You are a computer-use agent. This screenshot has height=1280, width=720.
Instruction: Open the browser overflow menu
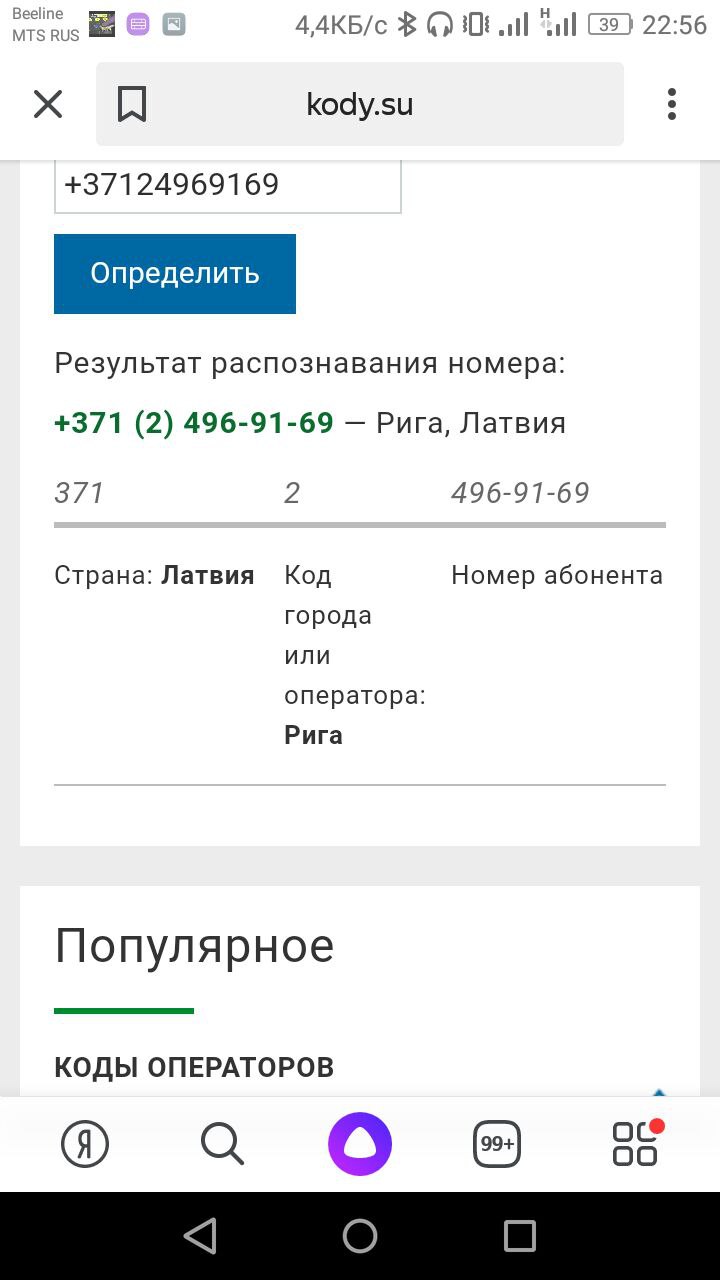coord(671,104)
